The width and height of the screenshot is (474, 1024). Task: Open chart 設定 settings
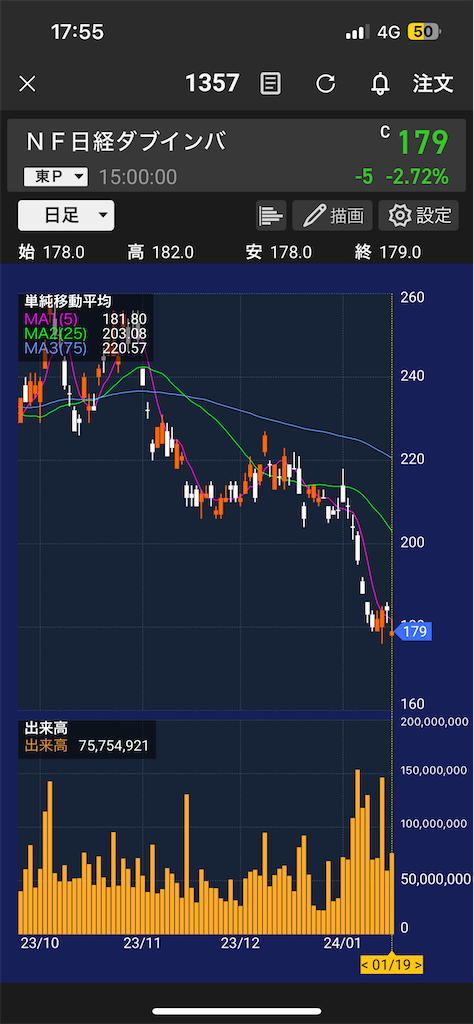tap(419, 216)
